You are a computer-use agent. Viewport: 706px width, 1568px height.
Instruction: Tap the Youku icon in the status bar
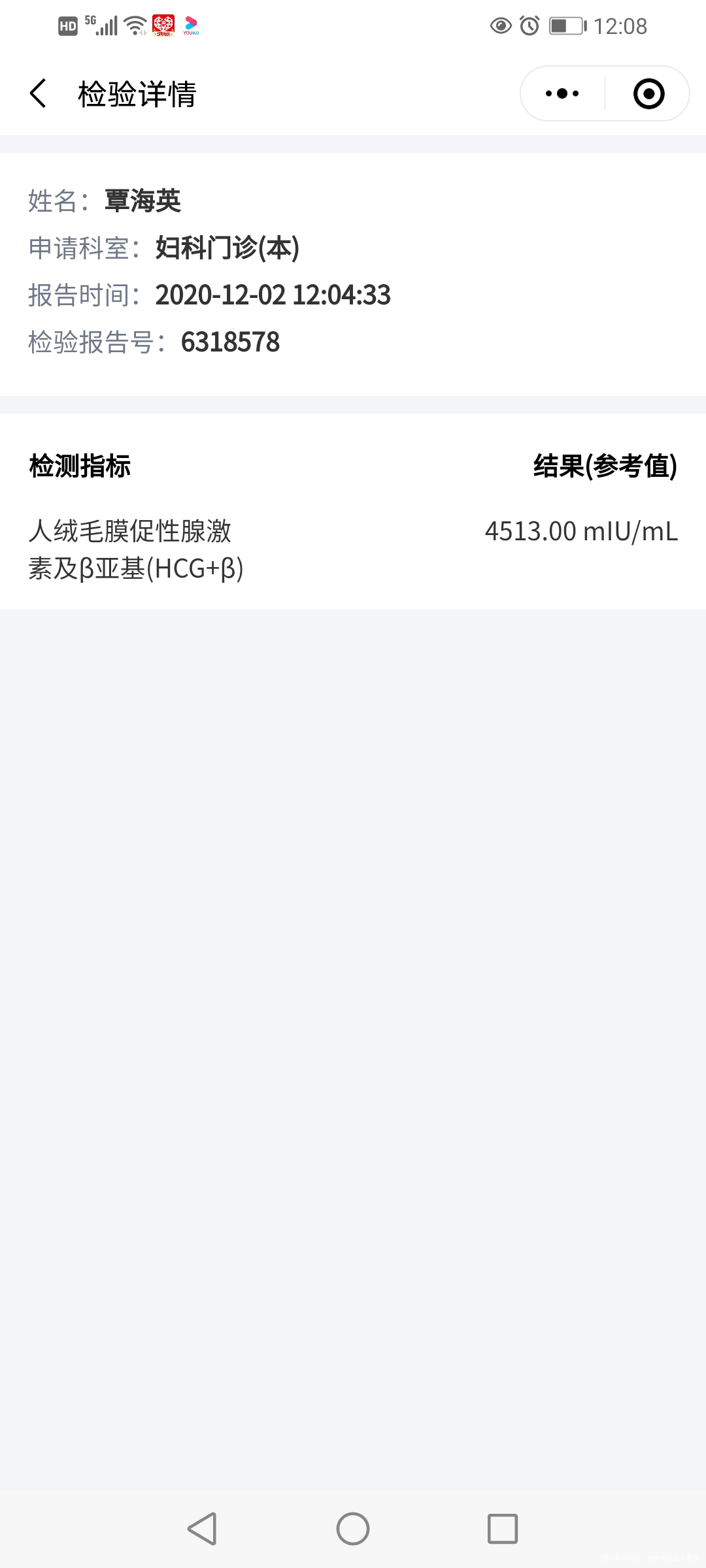192,24
